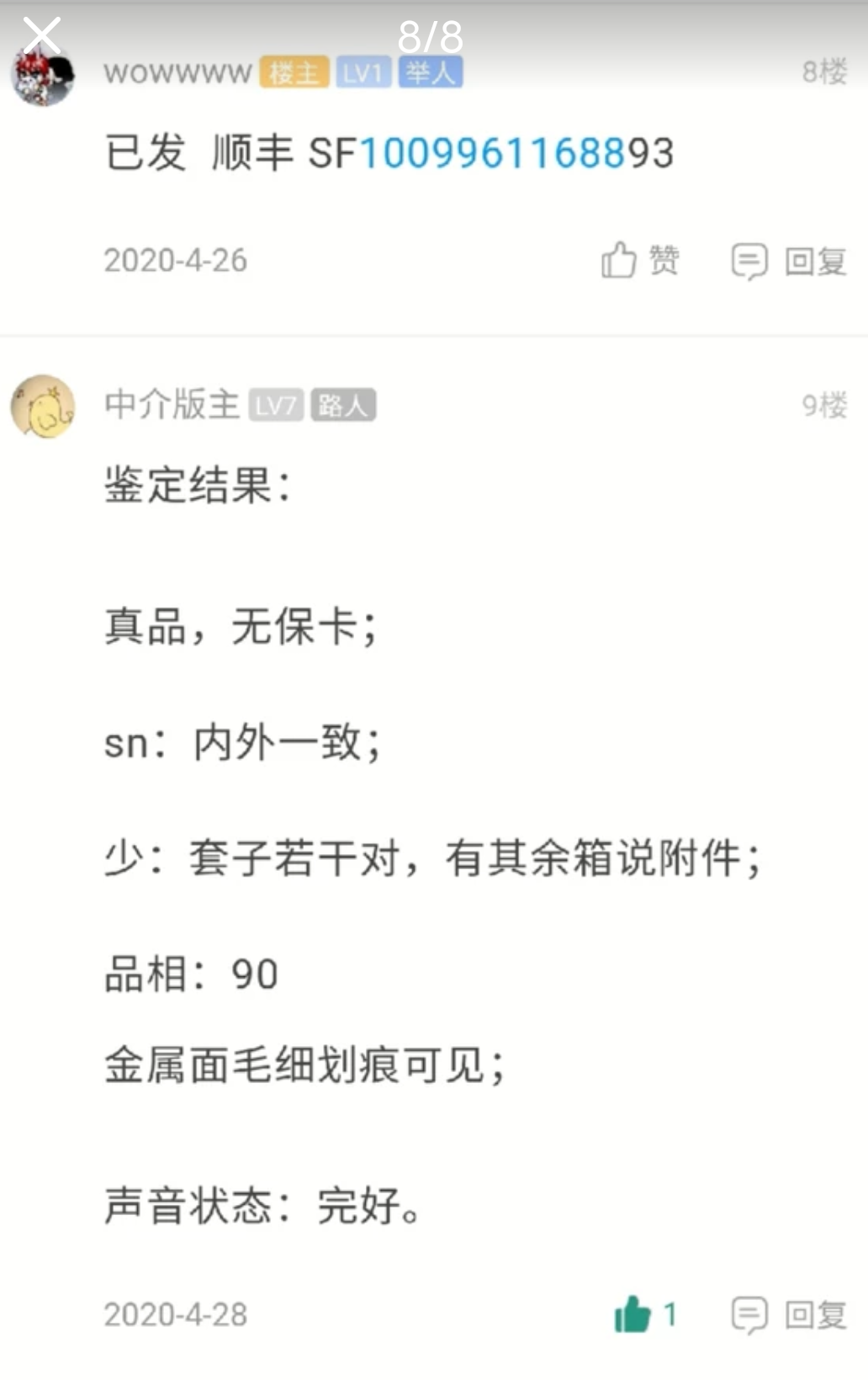Screen dimensions: 868x1380
Task: View the username 中介版主
Action: [172, 405]
